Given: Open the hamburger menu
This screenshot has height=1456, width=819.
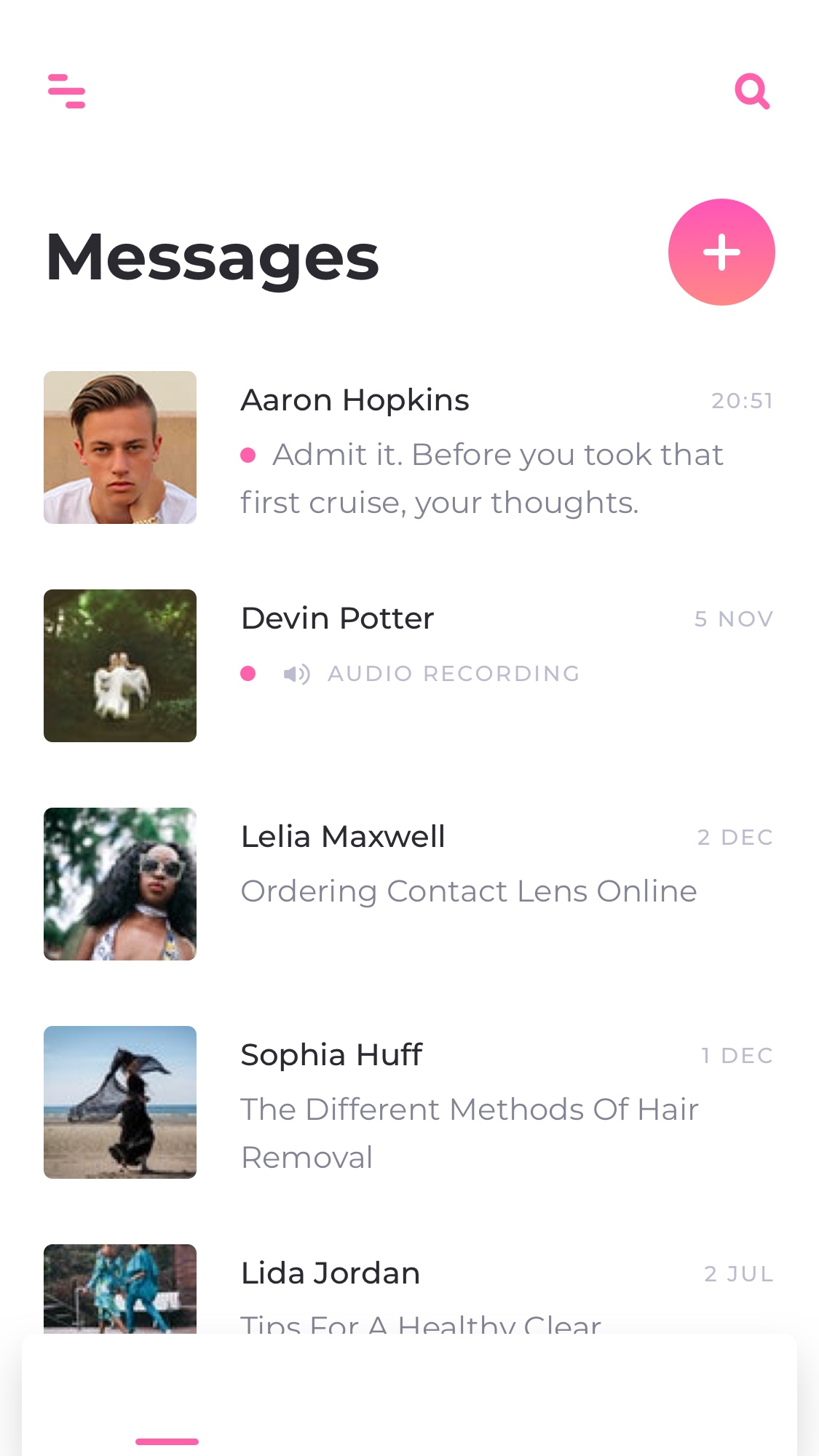Looking at the screenshot, I should click(66, 91).
